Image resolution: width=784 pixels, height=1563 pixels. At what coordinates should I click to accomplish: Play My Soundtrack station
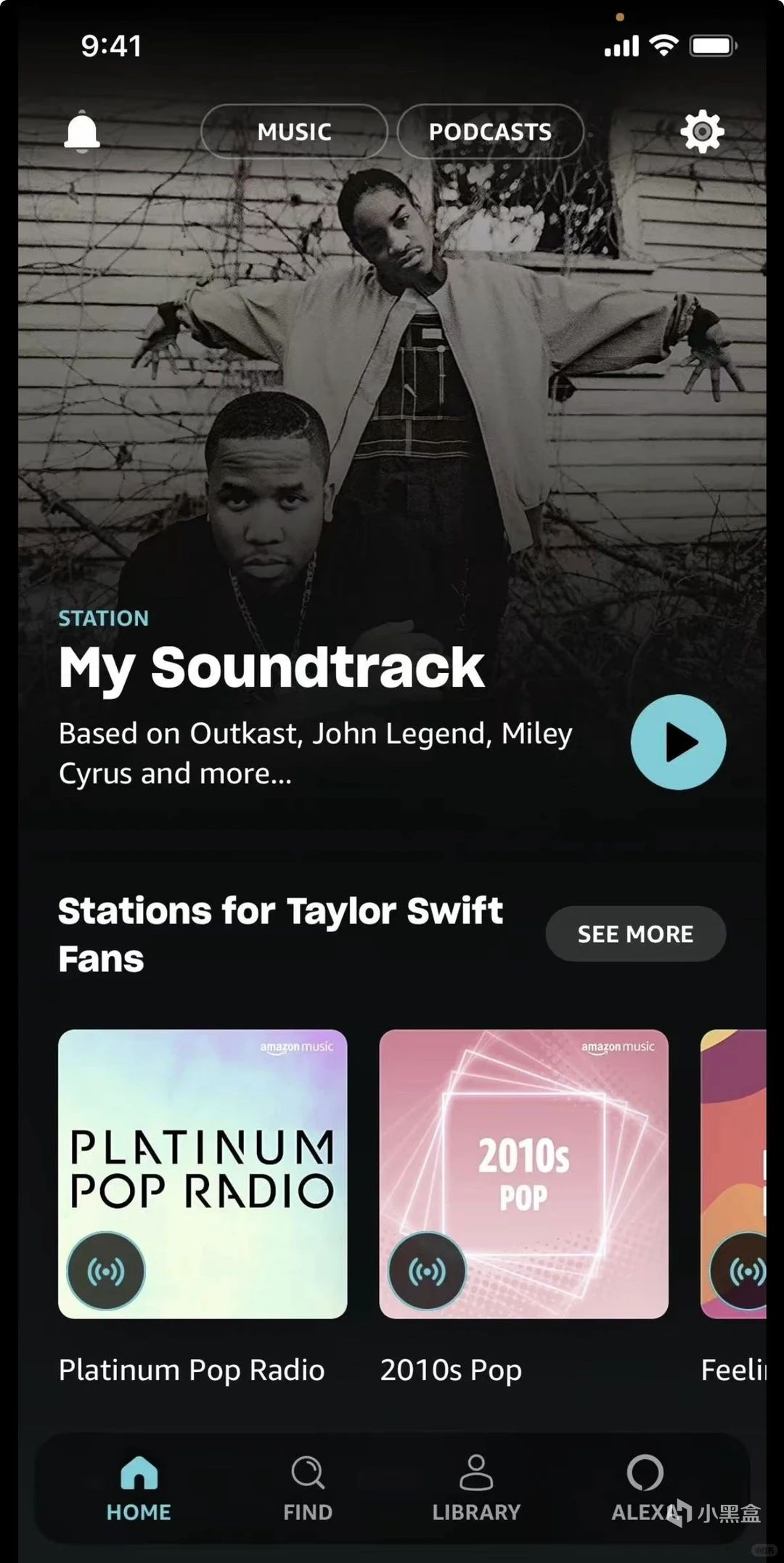coord(678,742)
